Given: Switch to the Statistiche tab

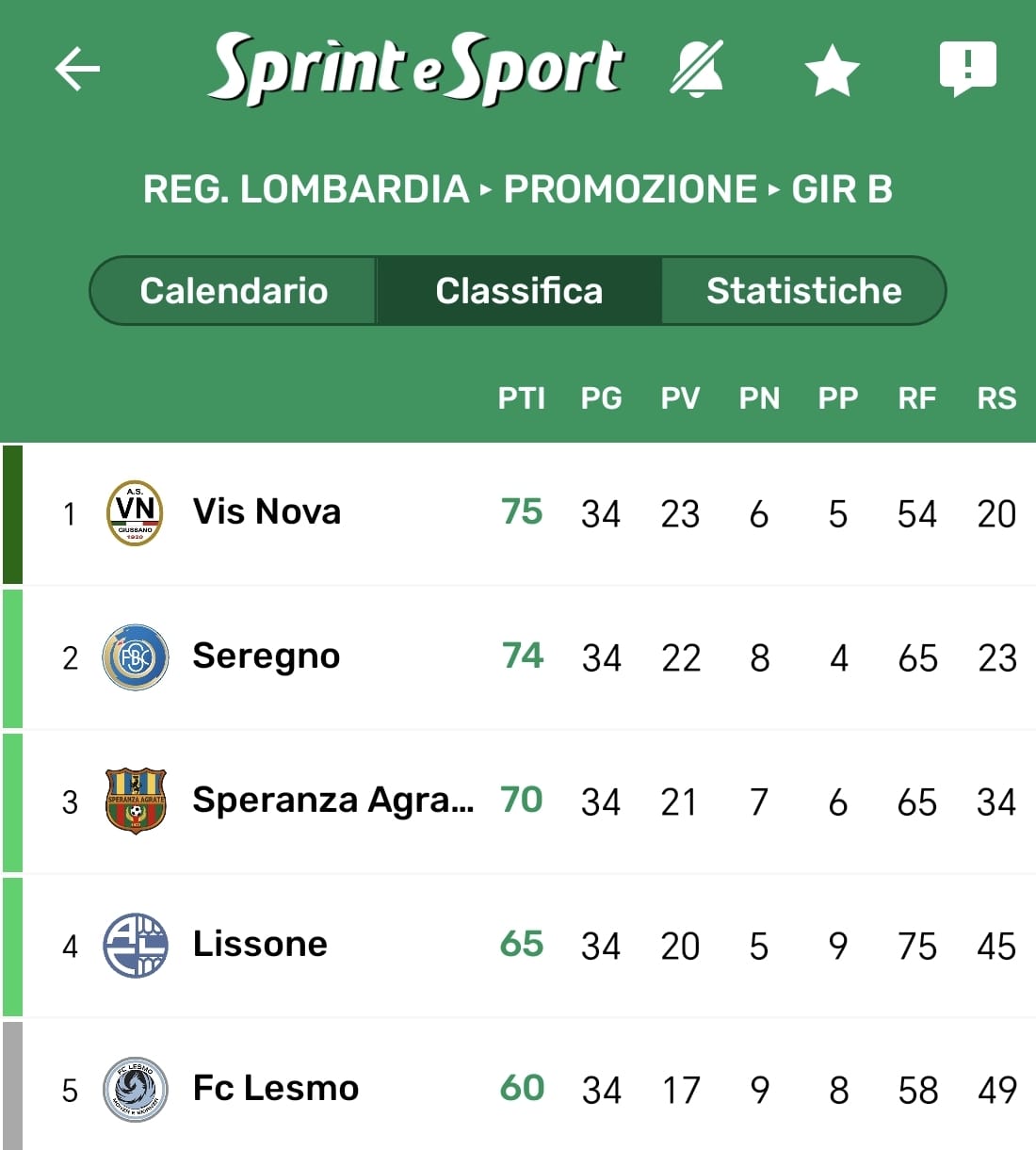Looking at the screenshot, I should (x=803, y=291).
